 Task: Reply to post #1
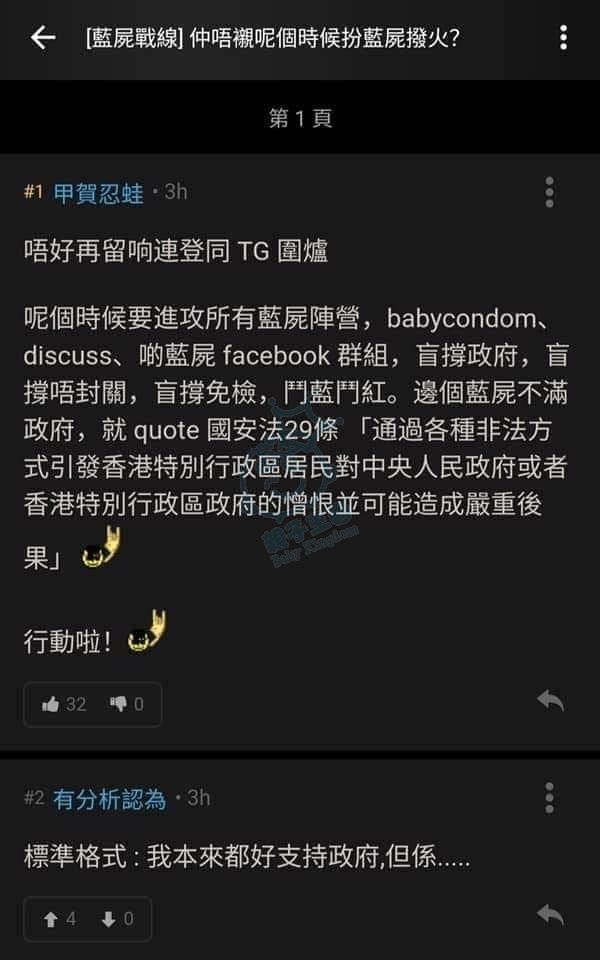click(x=549, y=700)
